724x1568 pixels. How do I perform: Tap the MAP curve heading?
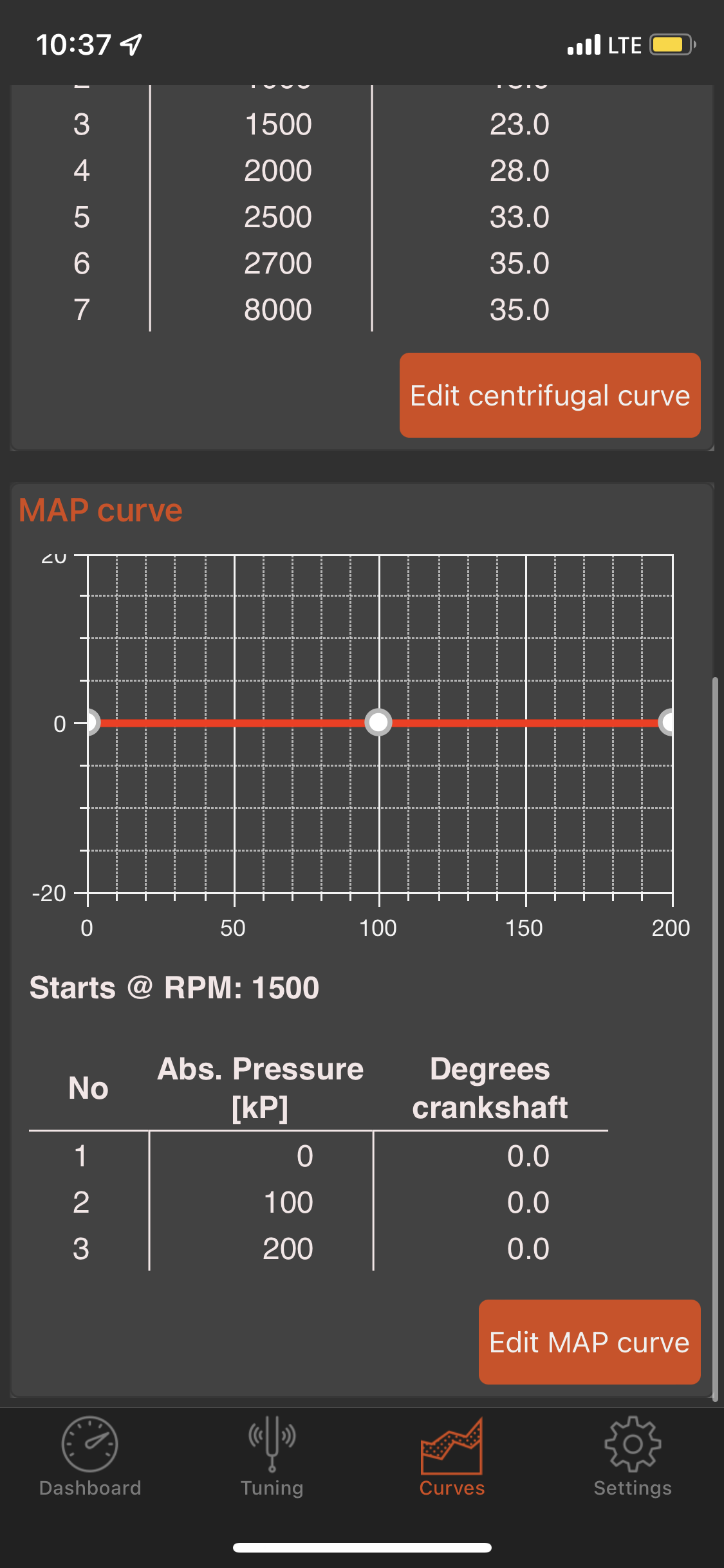(100, 510)
